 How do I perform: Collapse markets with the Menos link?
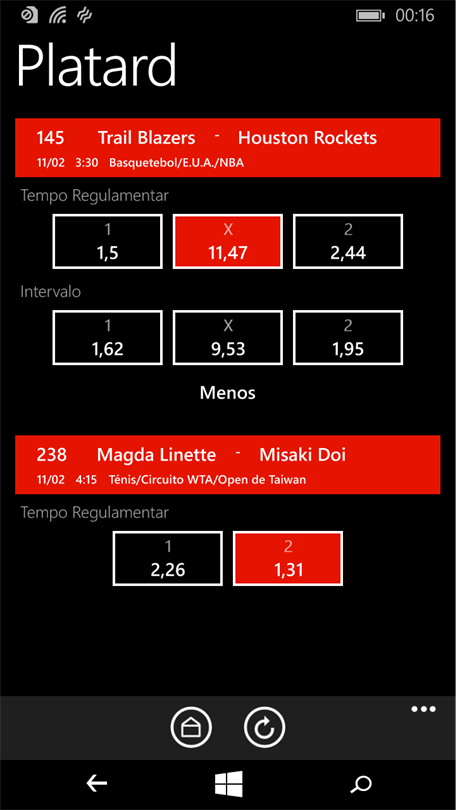[228, 393]
